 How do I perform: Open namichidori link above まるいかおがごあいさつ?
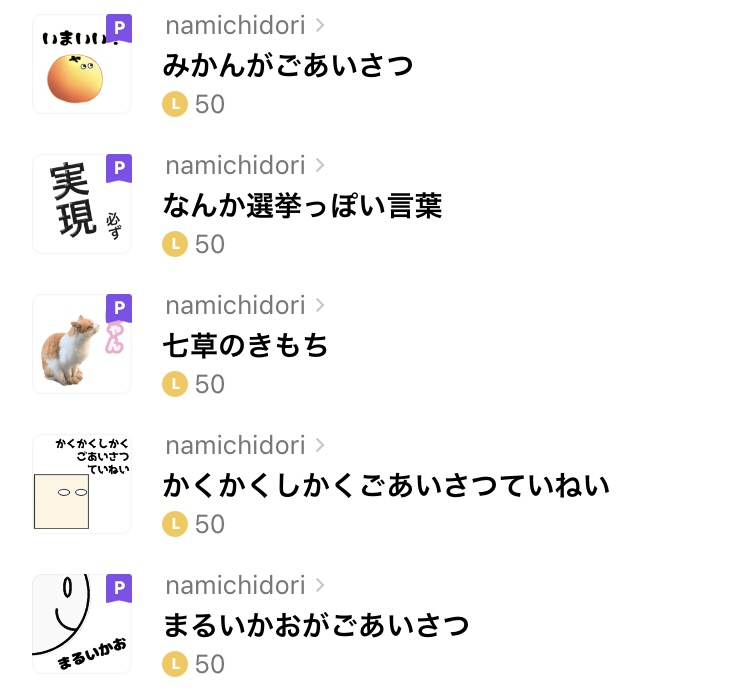click(x=244, y=586)
